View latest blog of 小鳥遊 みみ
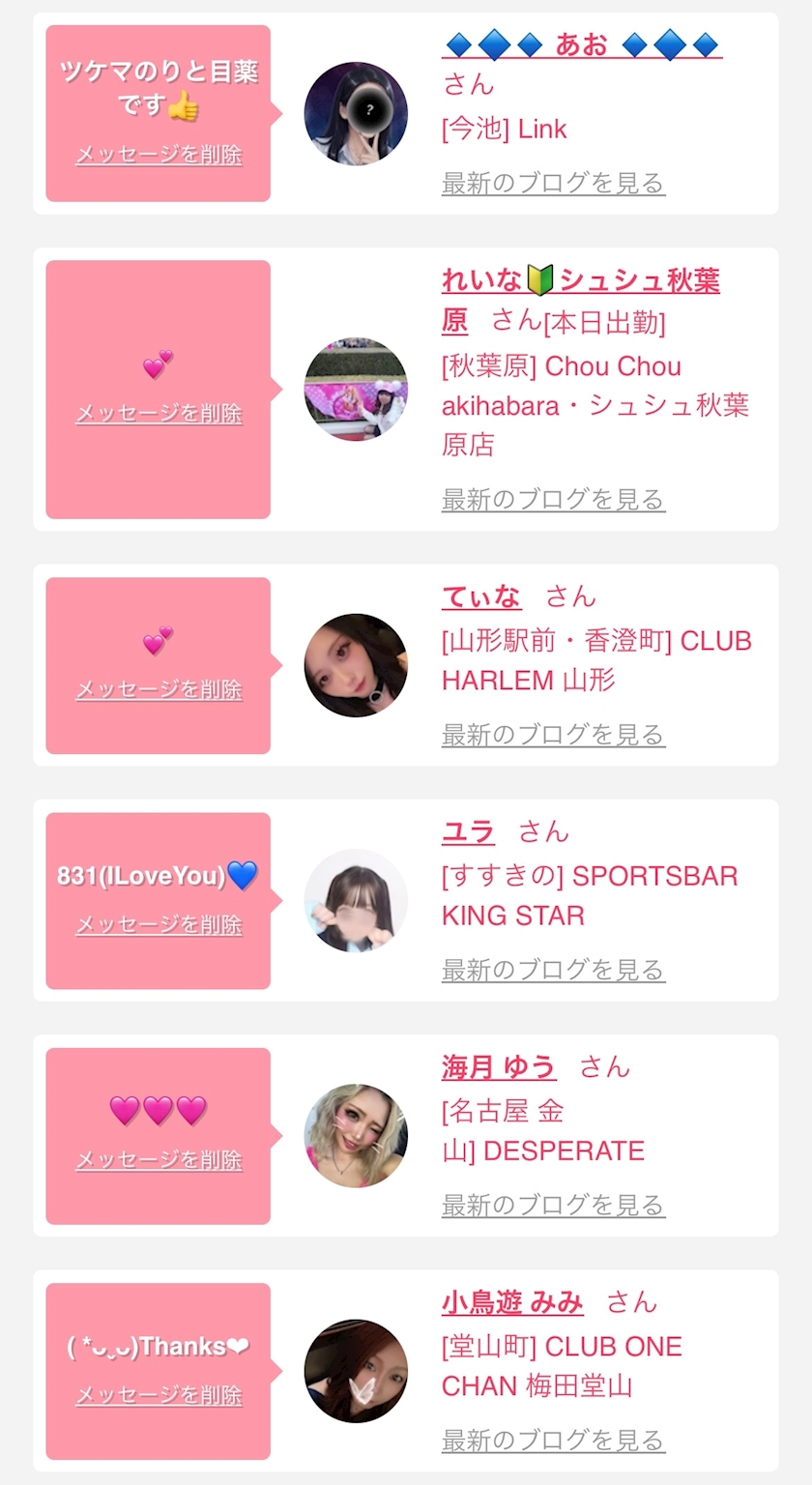This screenshot has width=812, height=1485. click(553, 1441)
